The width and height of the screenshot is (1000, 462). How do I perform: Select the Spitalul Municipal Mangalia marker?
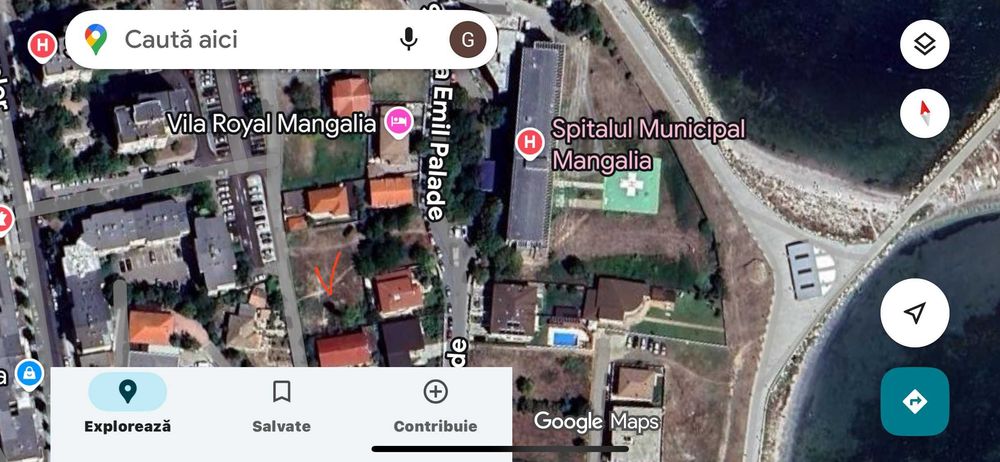point(529,144)
